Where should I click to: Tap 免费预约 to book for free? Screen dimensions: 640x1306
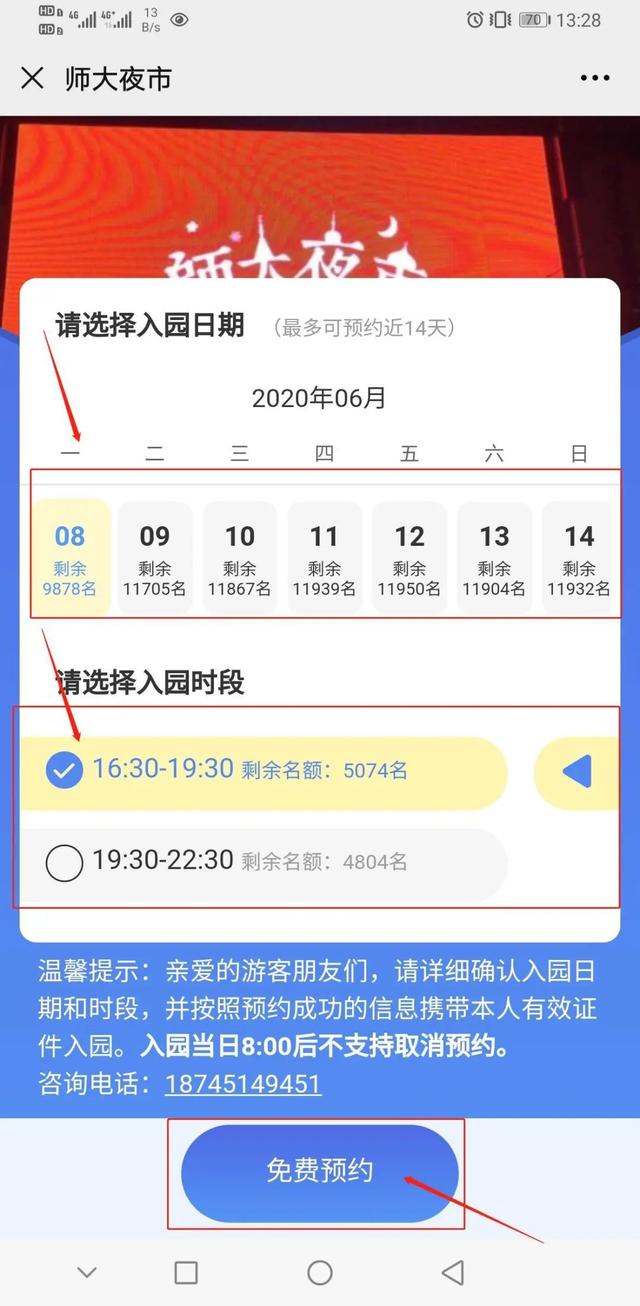pos(319,1172)
